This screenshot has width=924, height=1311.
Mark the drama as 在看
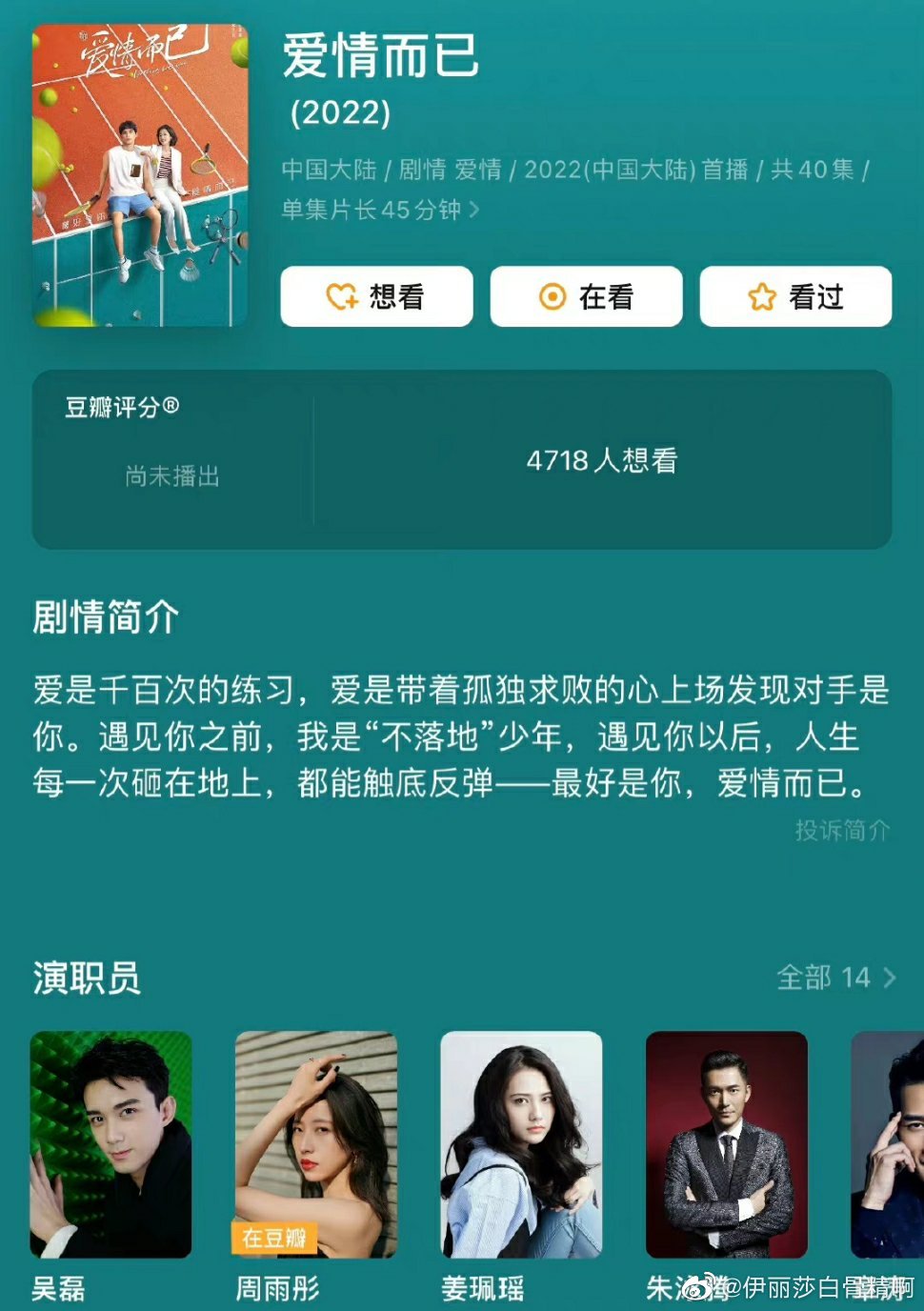point(586,297)
